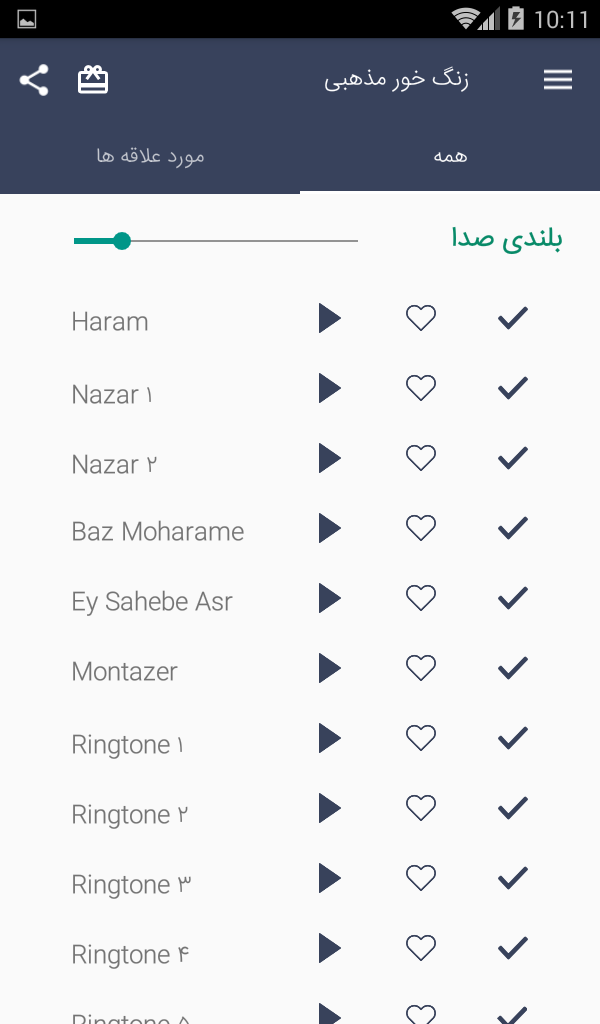This screenshot has height=1024, width=600.
Task: Tap the بلندی صدا volume slider
Action: point(215,241)
